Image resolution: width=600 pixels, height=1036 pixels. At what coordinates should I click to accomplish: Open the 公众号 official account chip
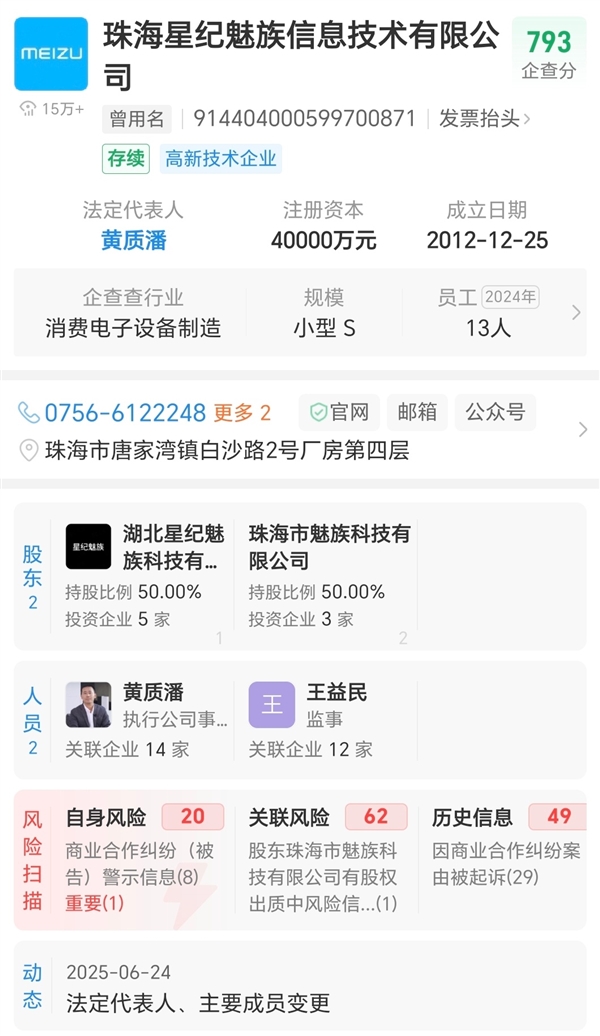[495, 413]
